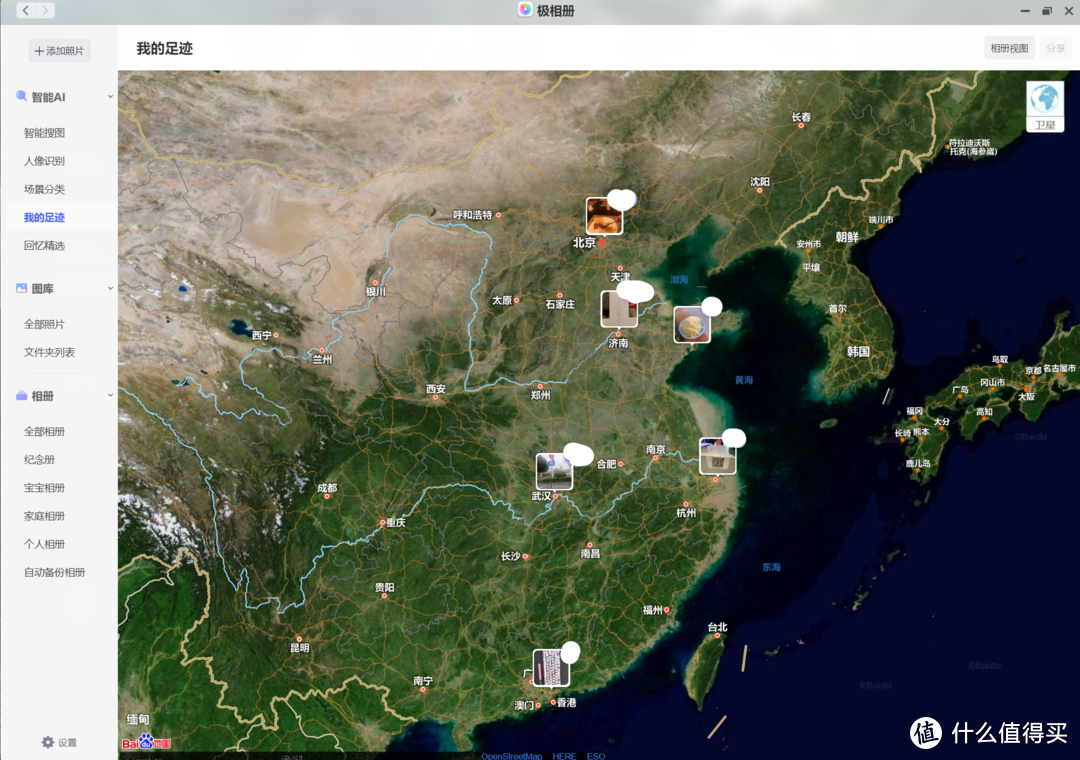
Task: Open 人像识别
Action: 45,161
